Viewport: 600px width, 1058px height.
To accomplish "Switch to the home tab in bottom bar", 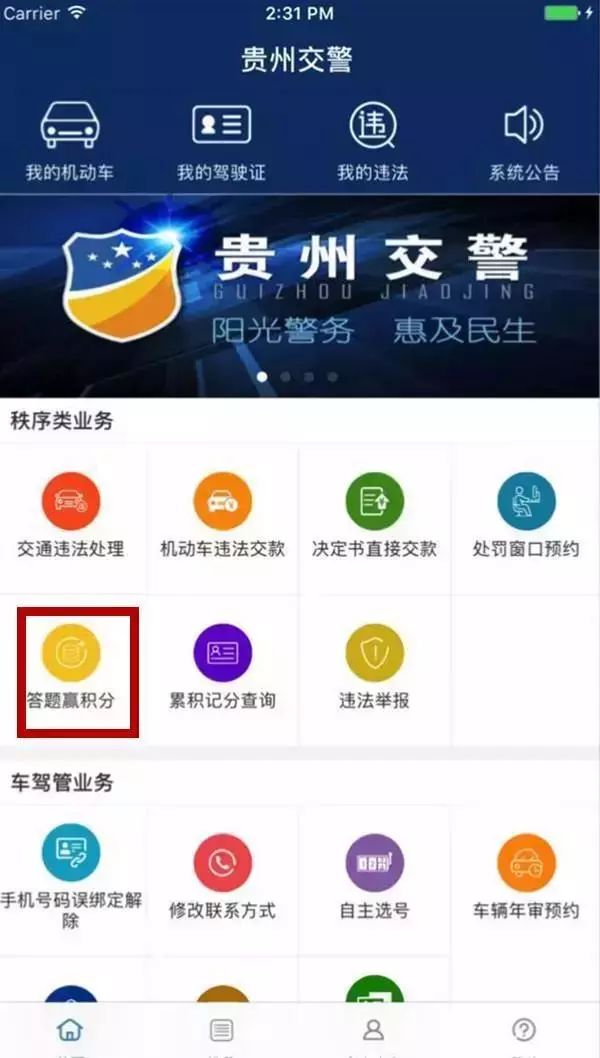I will click(70, 1032).
